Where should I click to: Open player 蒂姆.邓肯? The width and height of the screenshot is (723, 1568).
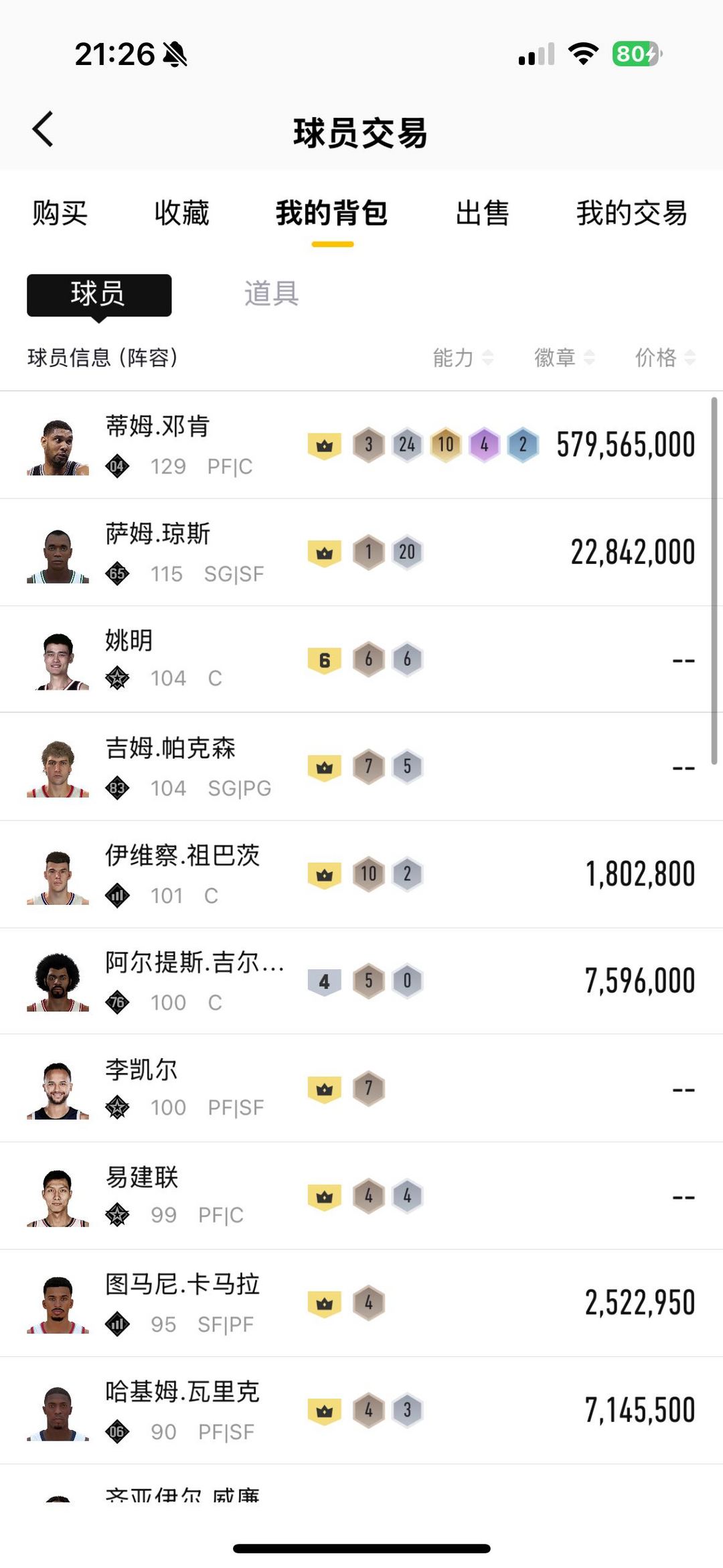pyautogui.click(x=361, y=445)
